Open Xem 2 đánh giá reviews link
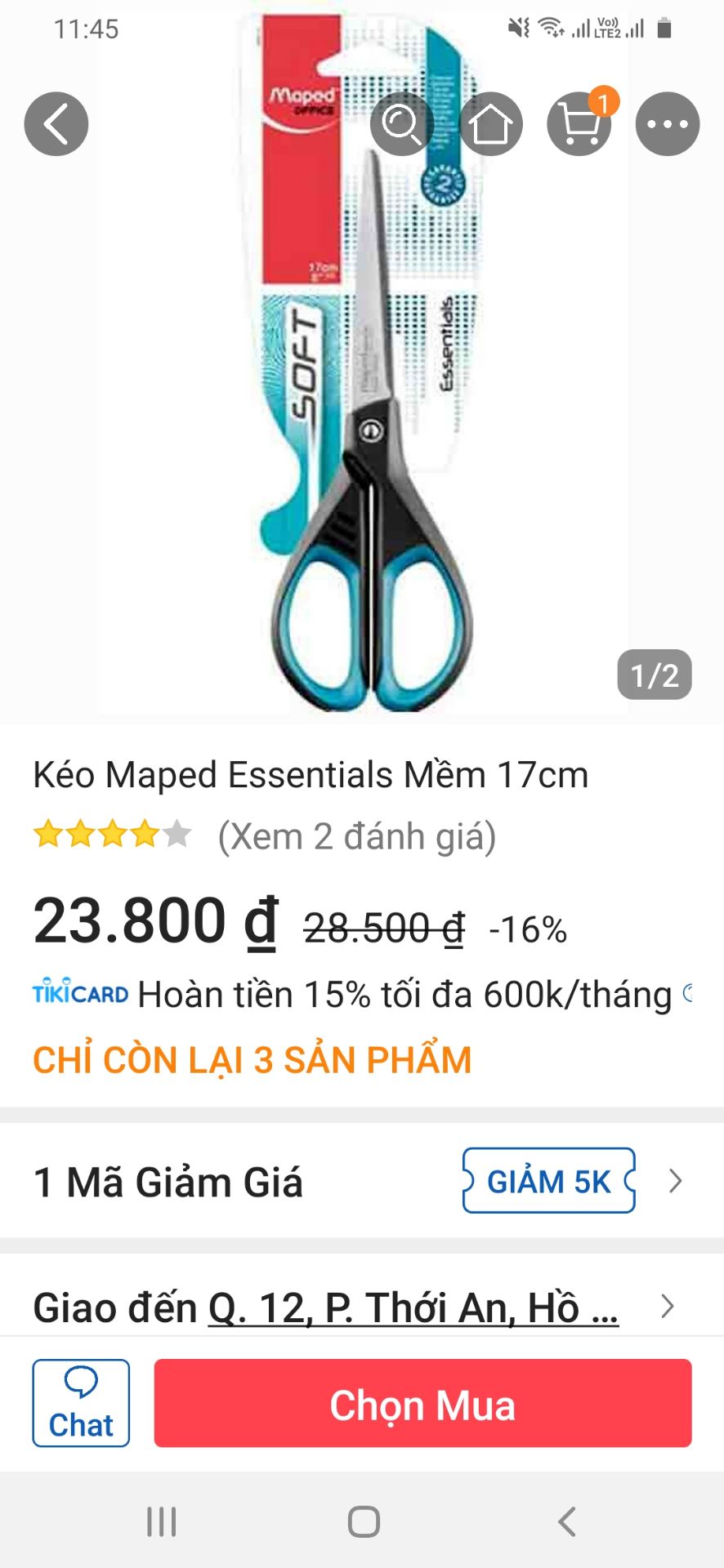The image size is (724, 1568). pyautogui.click(x=357, y=835)
